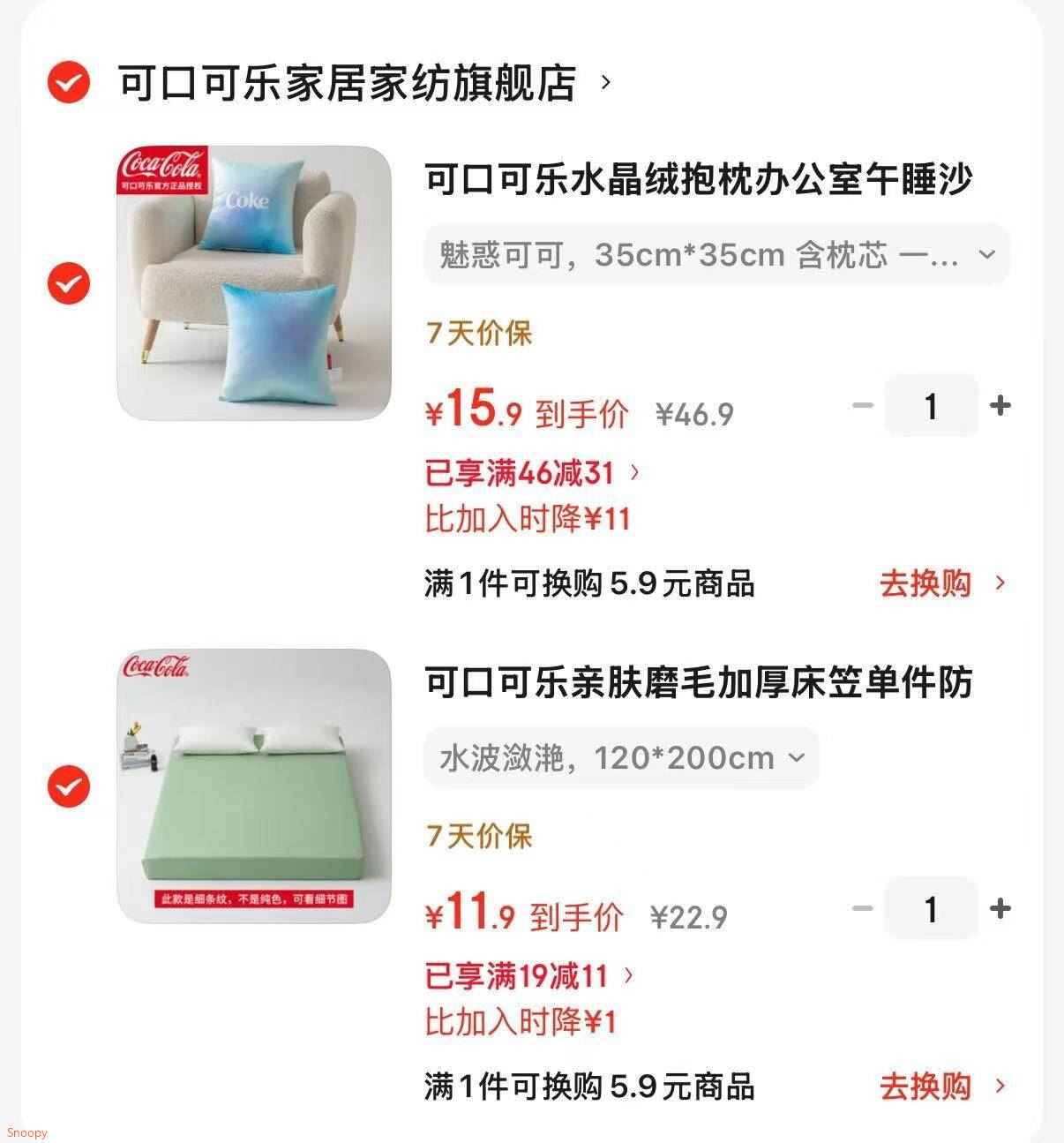Change the 魅惑可可 35cm*35cm variant

point(716,255)
